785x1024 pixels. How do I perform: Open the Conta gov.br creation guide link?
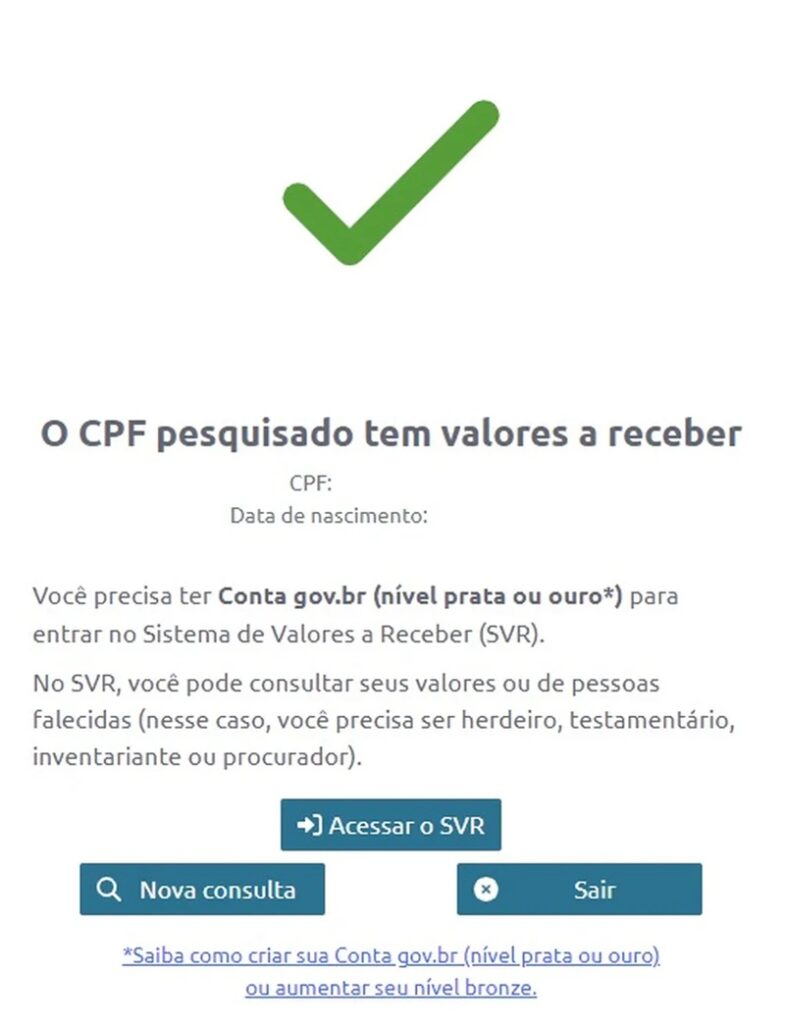click(390, 956)
